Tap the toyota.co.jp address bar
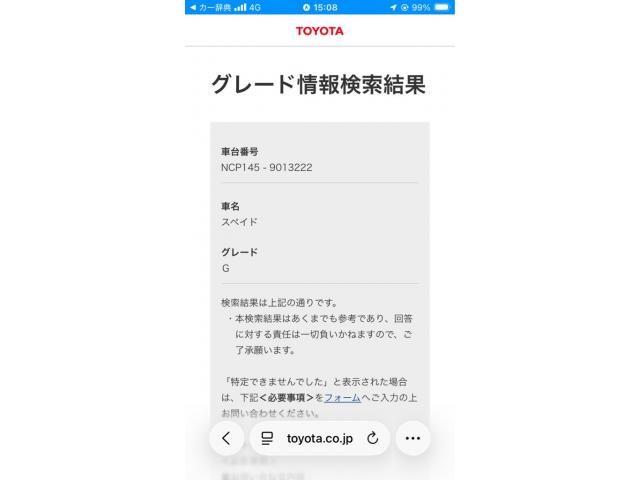The height and width of the screenshot is (480, 640). coord(319,438)
